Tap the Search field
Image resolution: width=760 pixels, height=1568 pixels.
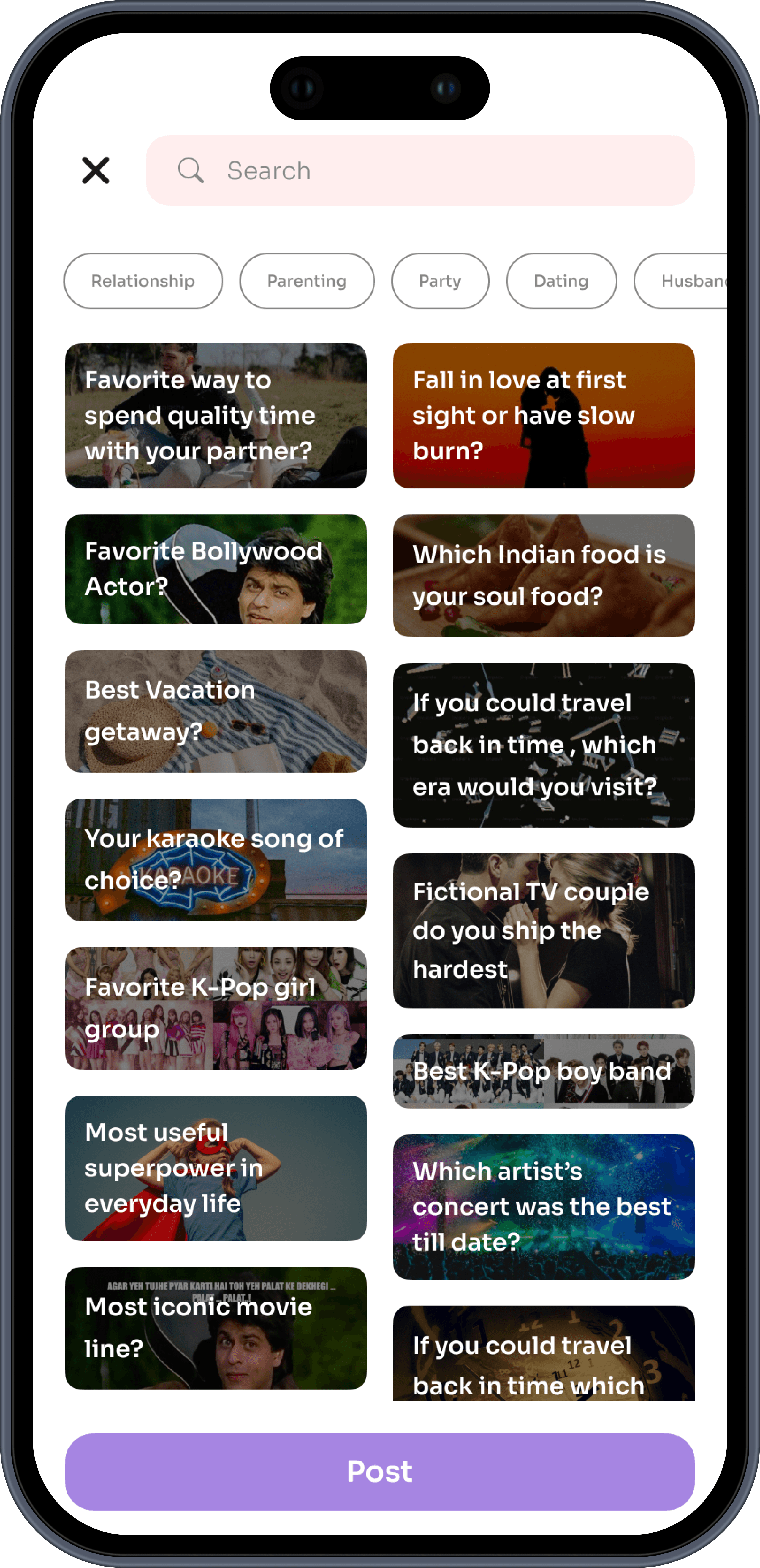[420, 170]
